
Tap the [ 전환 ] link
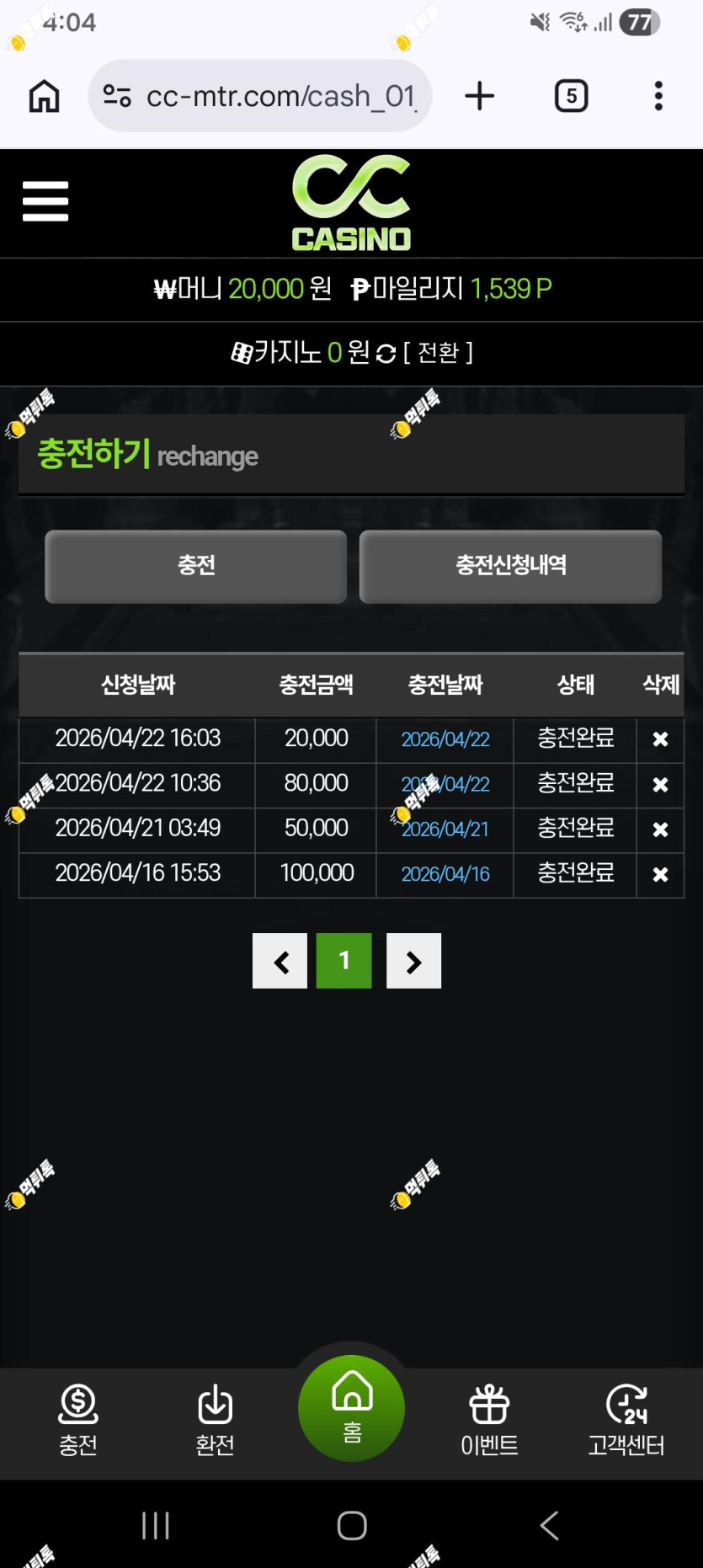coord(438,352)
